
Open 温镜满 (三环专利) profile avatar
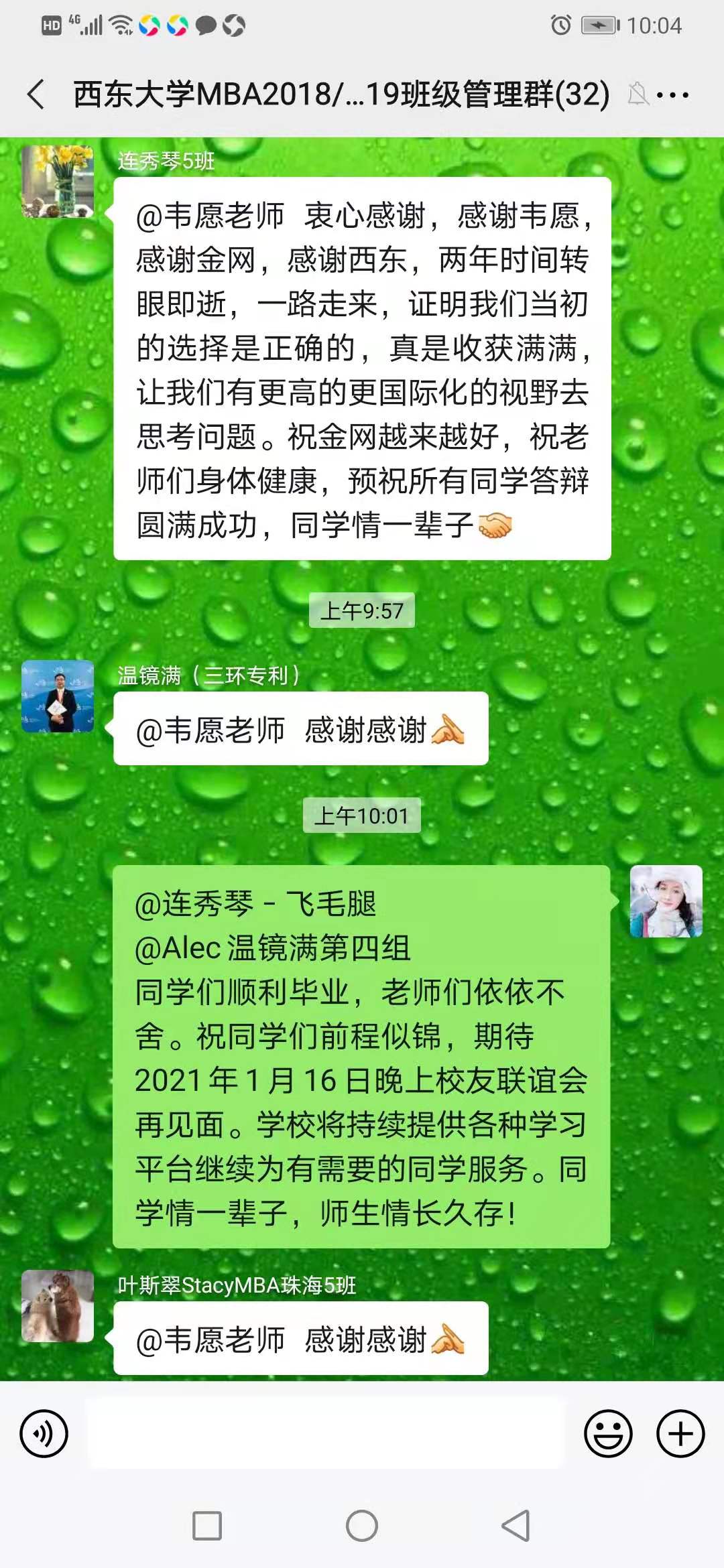(58, 696)
